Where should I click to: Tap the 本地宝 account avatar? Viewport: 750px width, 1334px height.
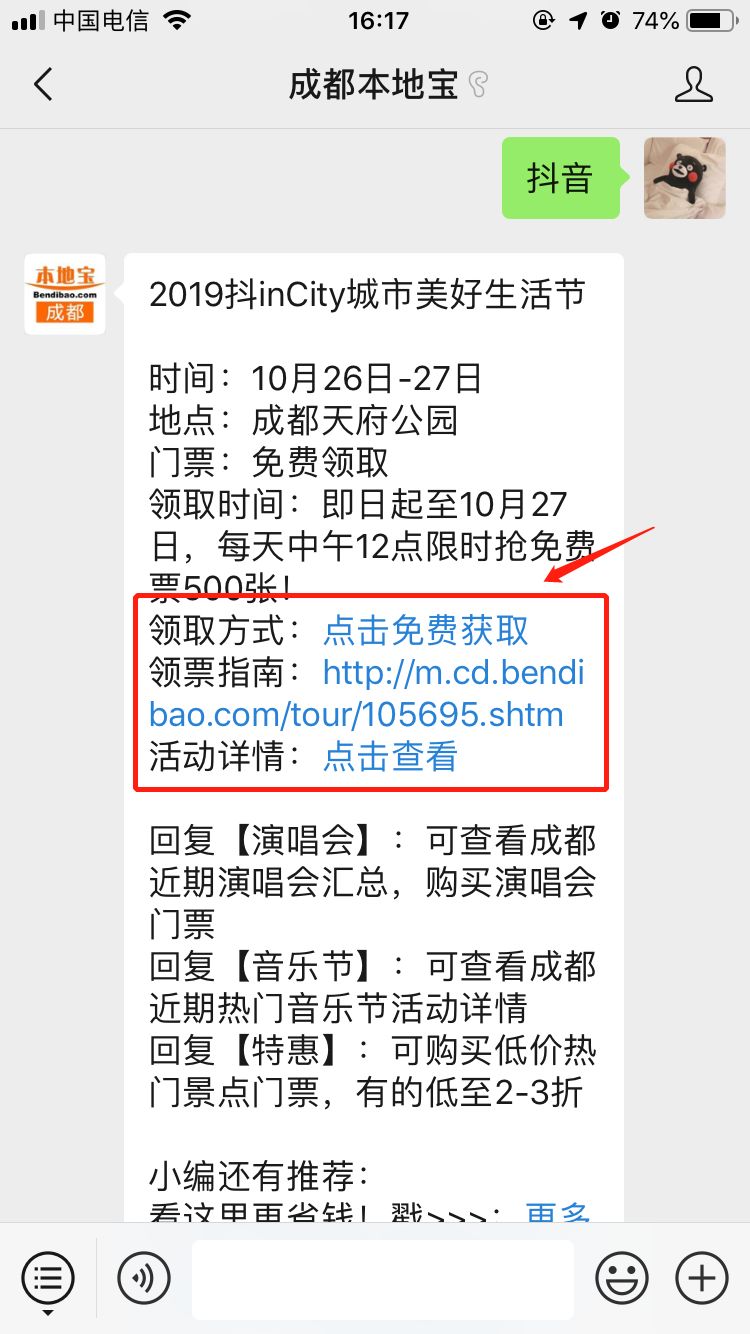[x=65, y=294]
